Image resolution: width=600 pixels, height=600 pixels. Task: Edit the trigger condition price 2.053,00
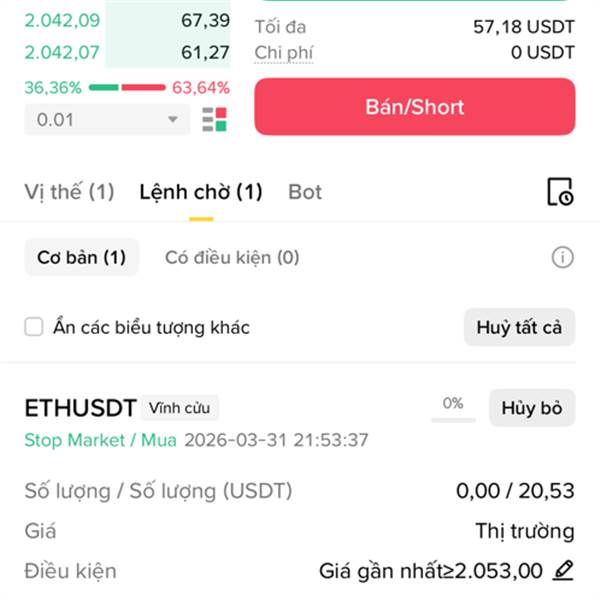tap(564, 571)
